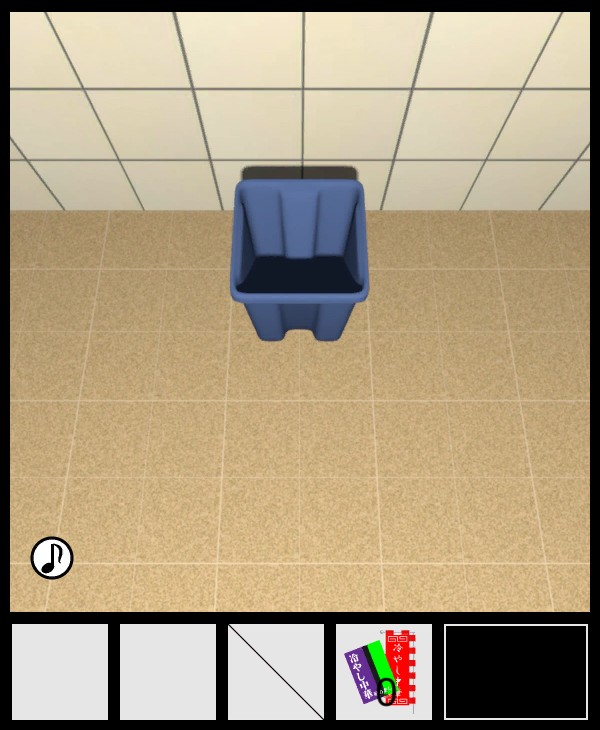Viewport: 600px width, 730px height.
Task: Open the black item detail box
Action: pyautogui.click(x=516, y=672)
